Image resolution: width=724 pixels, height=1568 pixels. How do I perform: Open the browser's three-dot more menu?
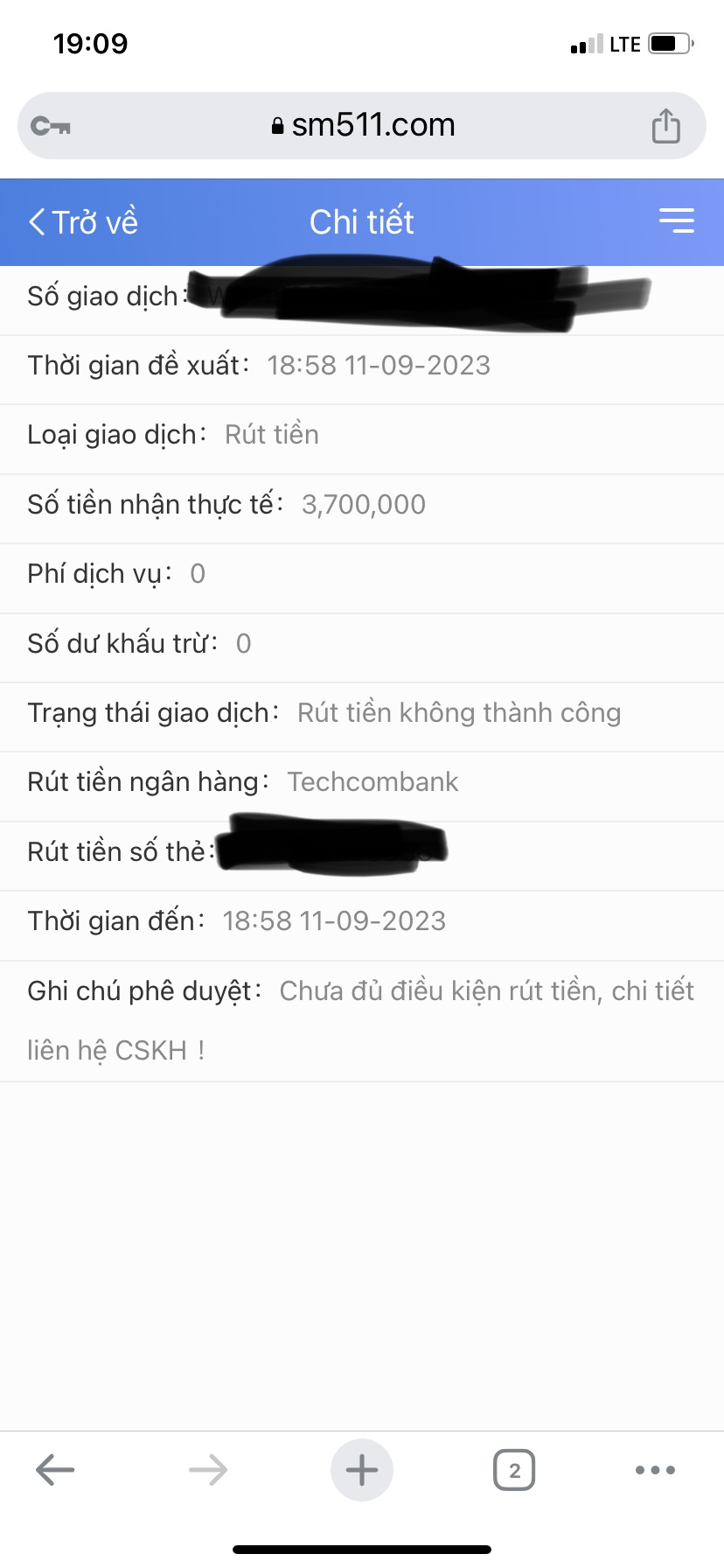coord(655,1470)
